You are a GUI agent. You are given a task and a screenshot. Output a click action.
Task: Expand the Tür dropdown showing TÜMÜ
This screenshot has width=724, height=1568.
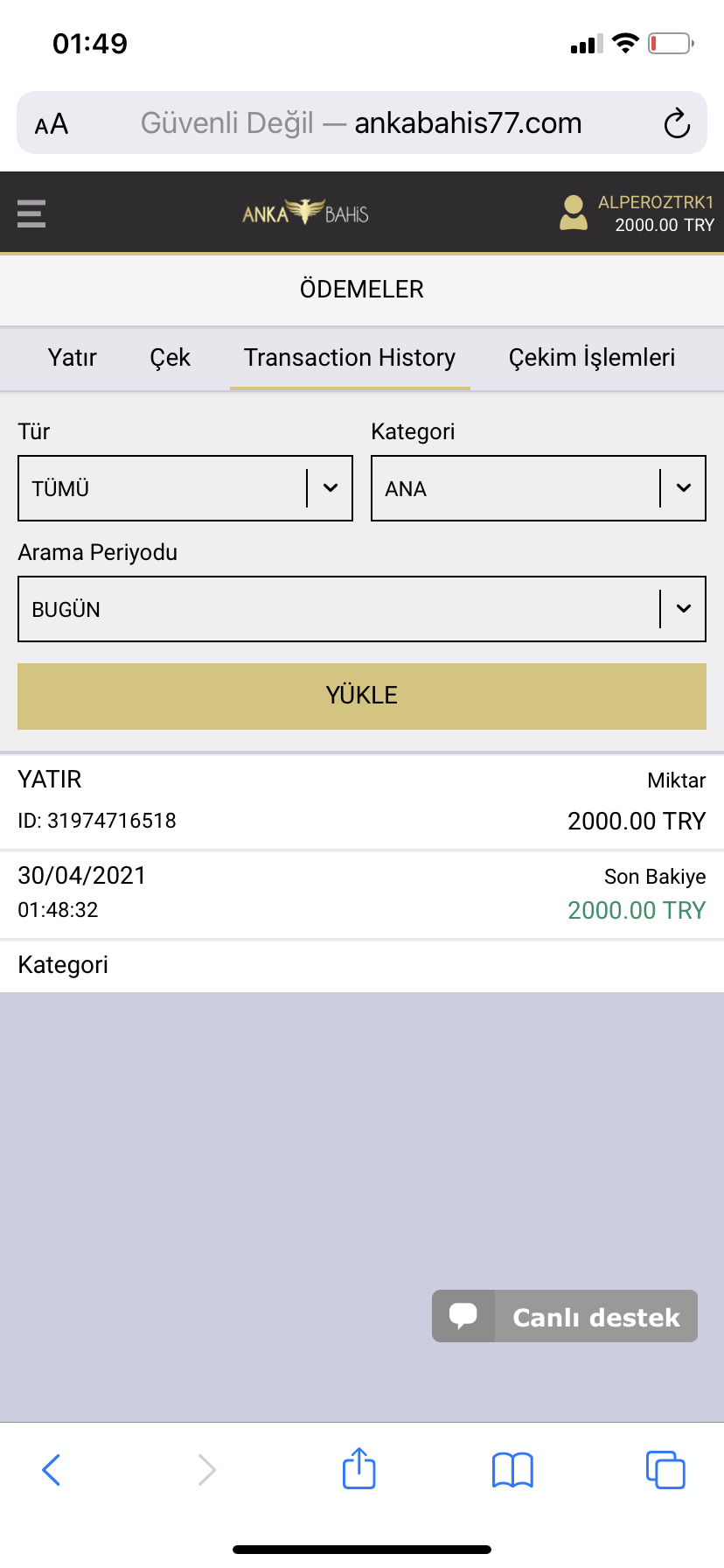tap(185, 488)
